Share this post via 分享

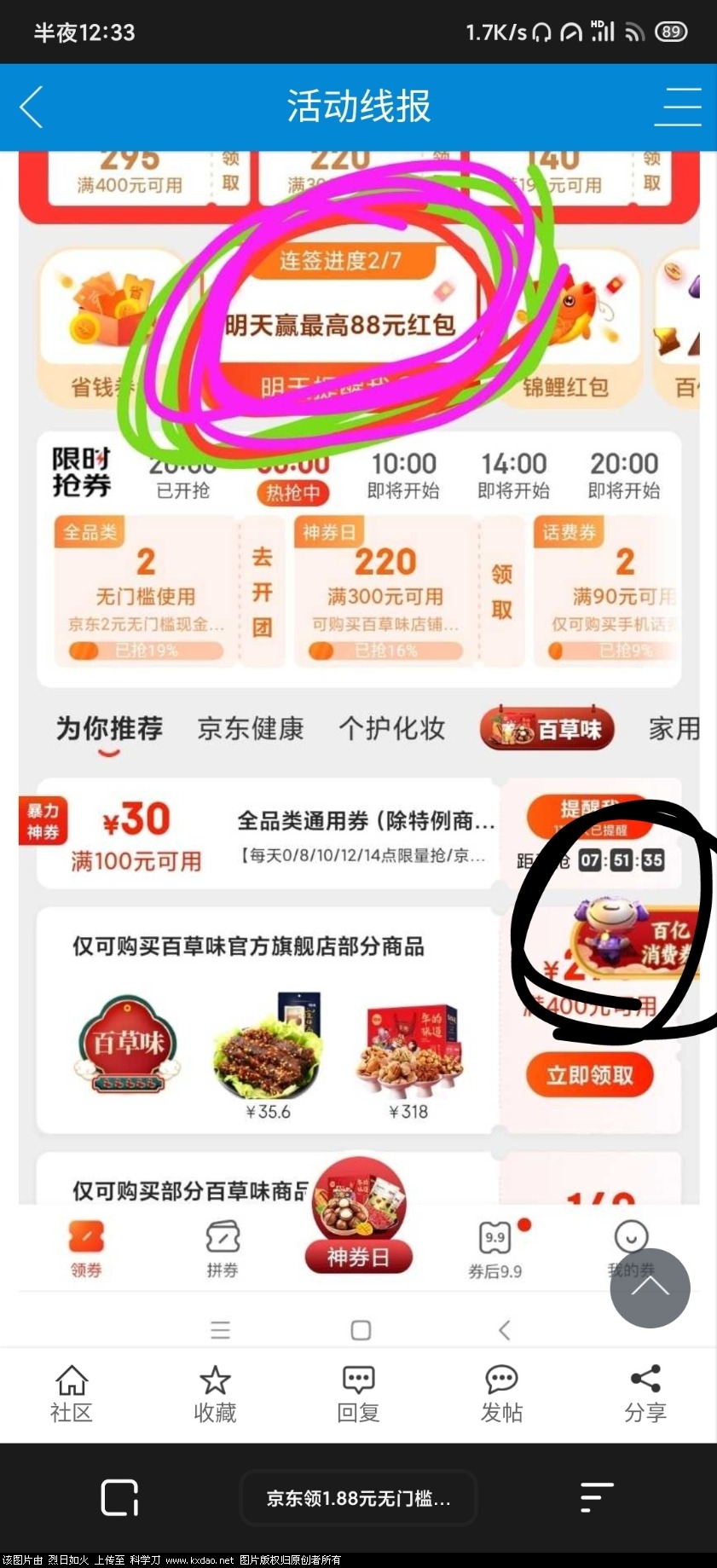pos(645,1394)
